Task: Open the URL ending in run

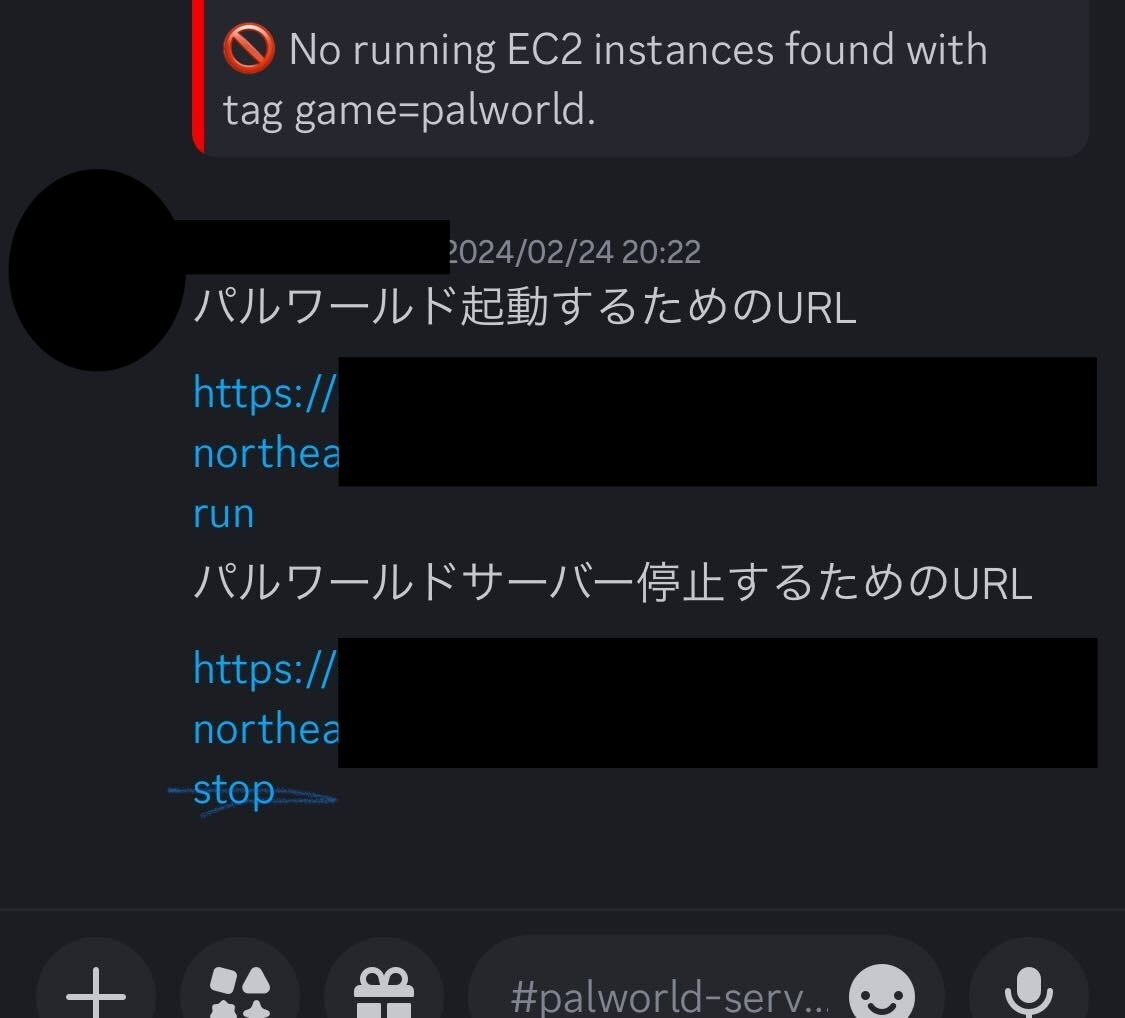Action: click(223, 514)
